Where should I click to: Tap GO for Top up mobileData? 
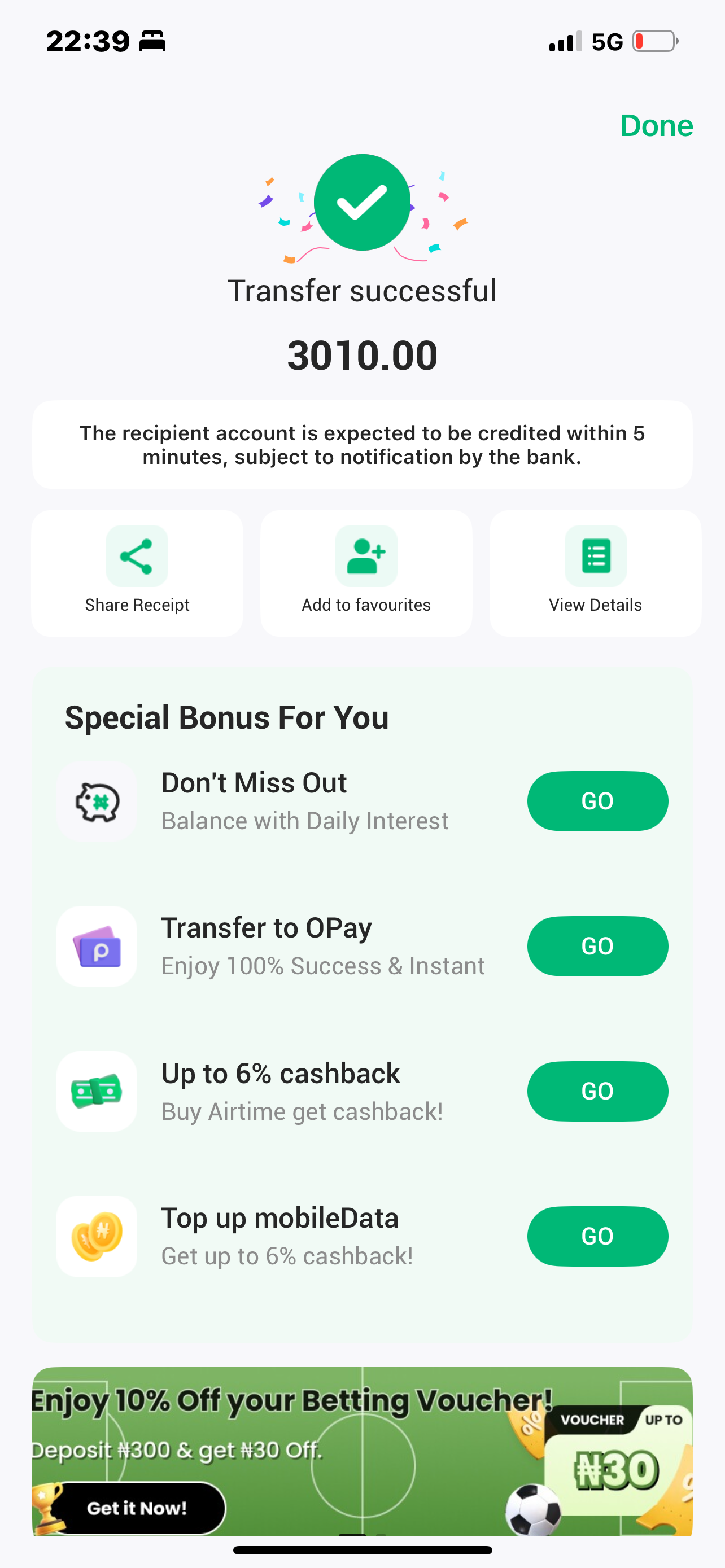597,1236
